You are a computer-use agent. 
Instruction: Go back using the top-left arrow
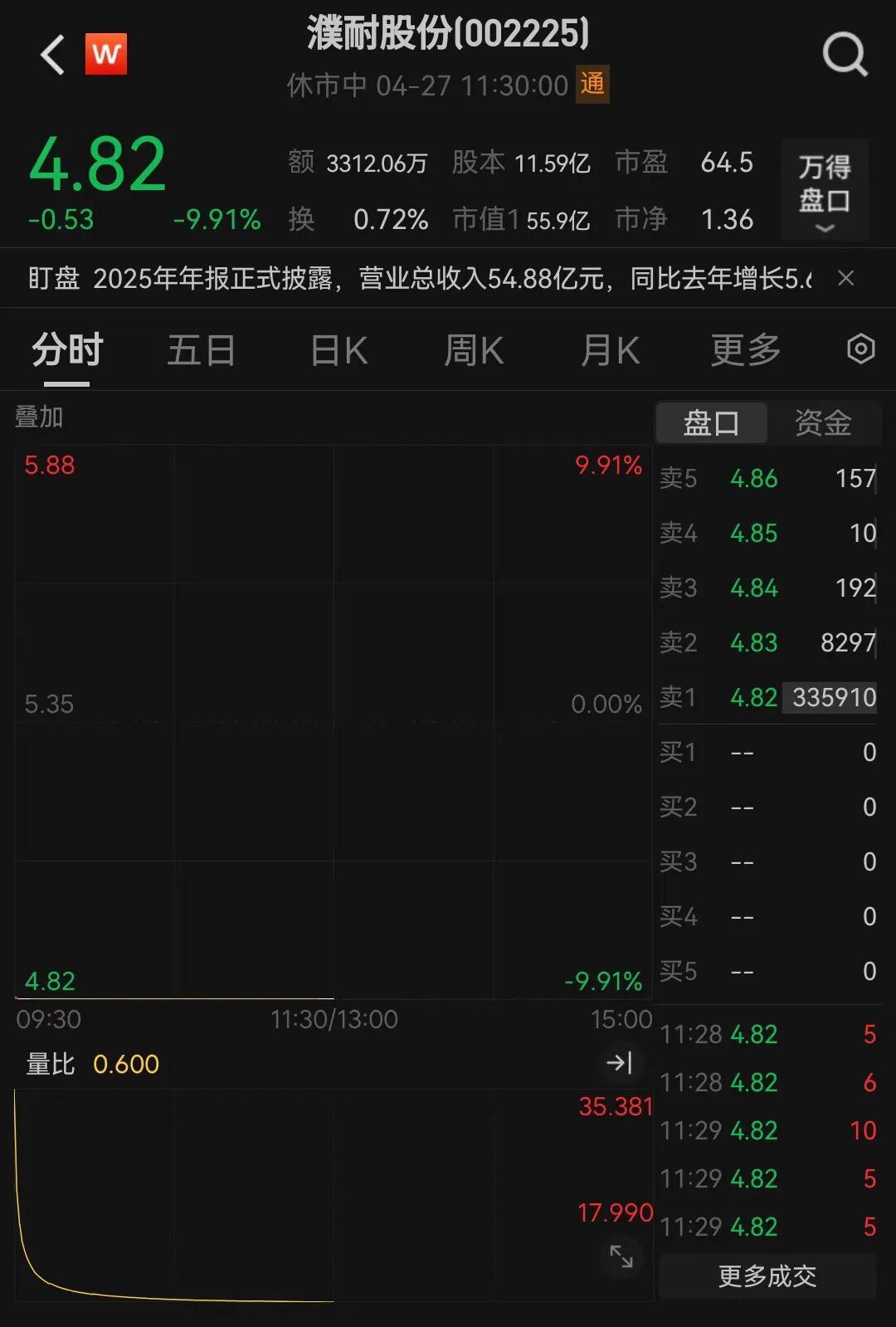click(x=52, y=55)
